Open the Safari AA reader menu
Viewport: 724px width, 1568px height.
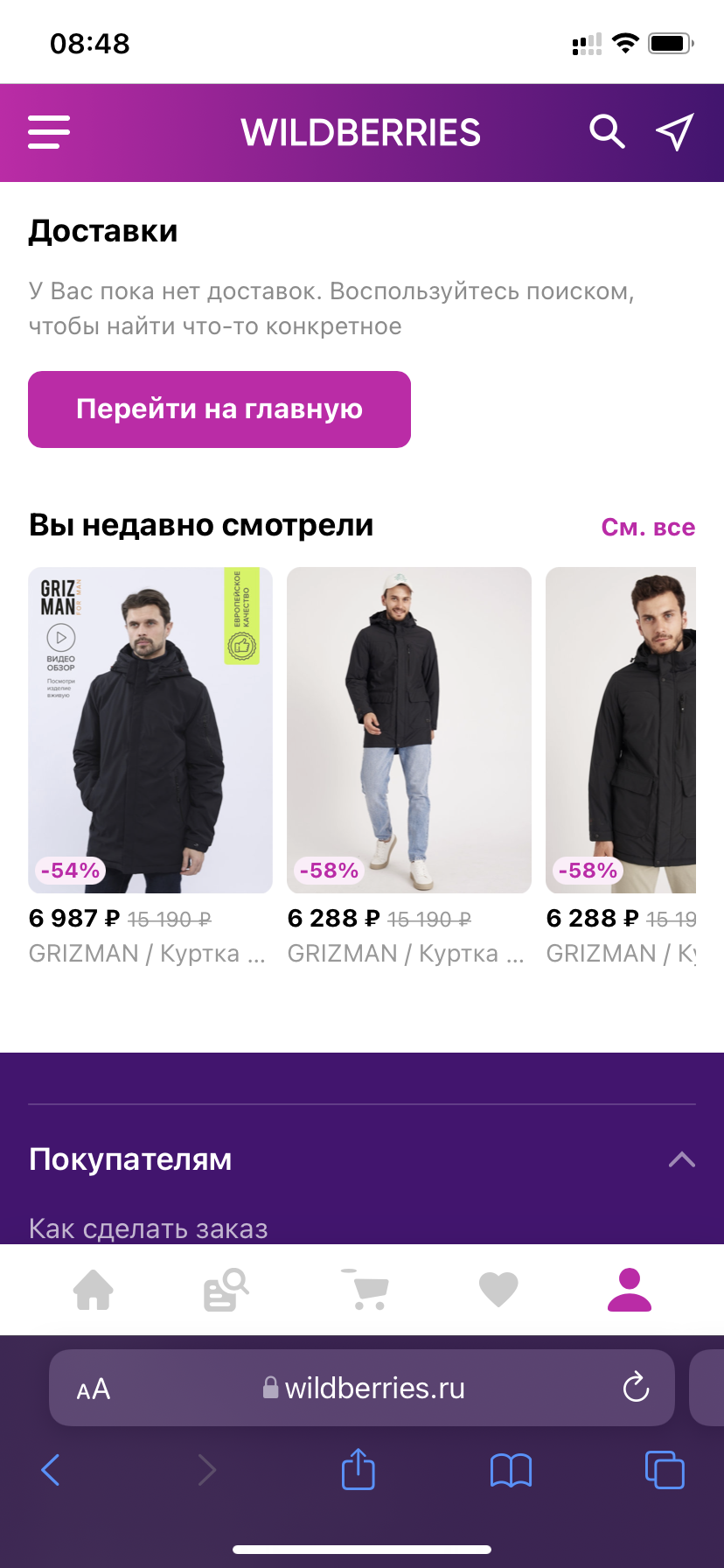click(x=94, y=1389)
